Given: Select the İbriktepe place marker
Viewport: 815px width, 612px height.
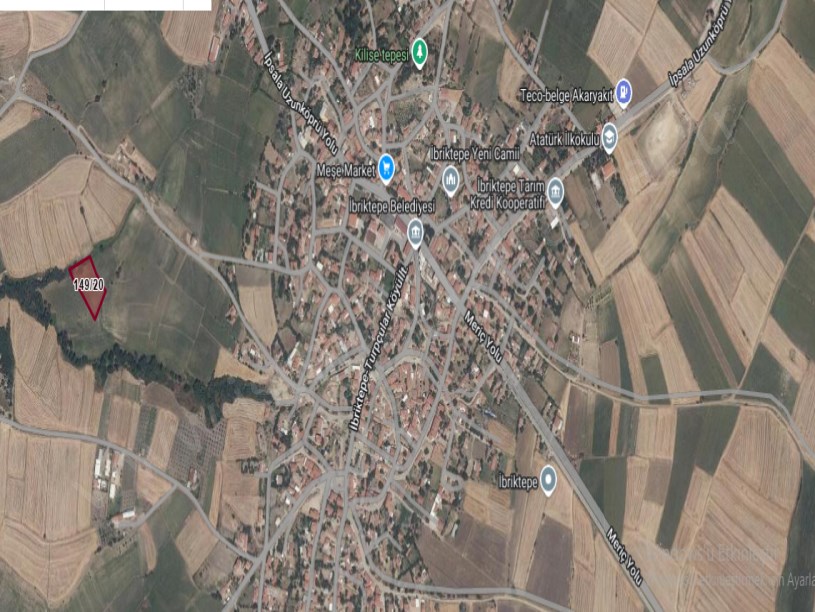Looking at the screenshot, I should tap(548, 474).
